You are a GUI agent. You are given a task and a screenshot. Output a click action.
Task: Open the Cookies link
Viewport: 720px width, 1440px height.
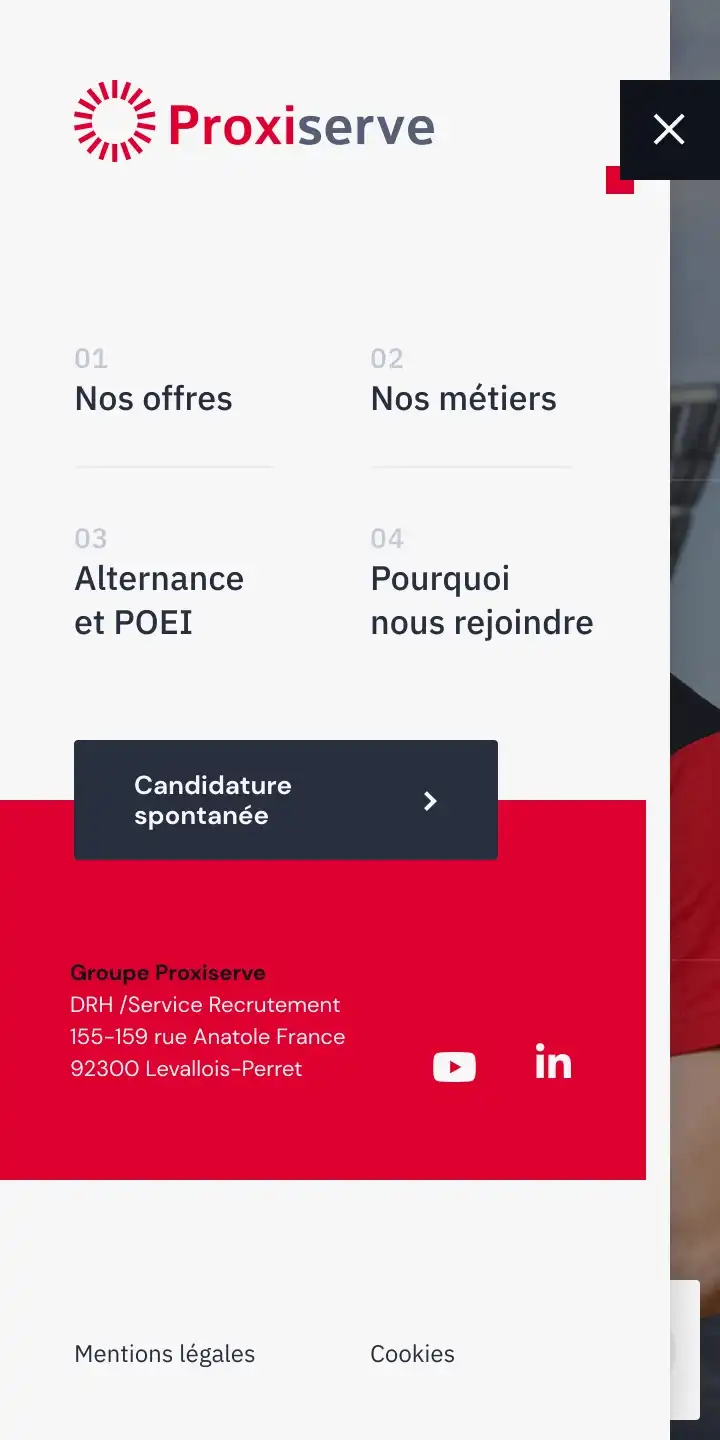tap(412, 1354)
